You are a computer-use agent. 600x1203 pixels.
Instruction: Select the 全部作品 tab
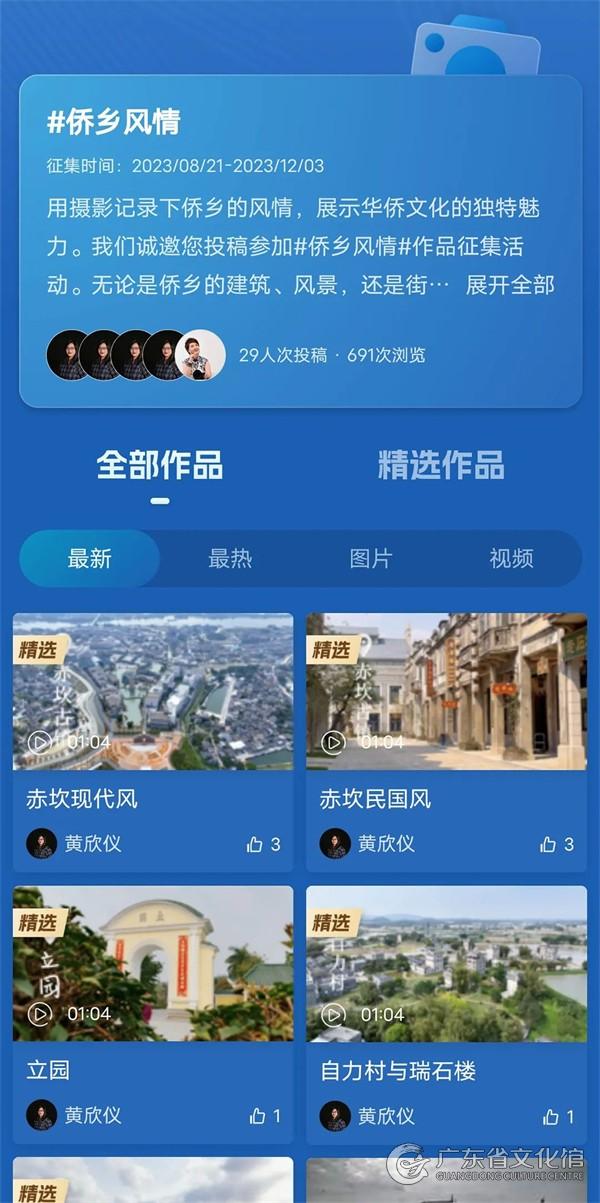point(160,465)
